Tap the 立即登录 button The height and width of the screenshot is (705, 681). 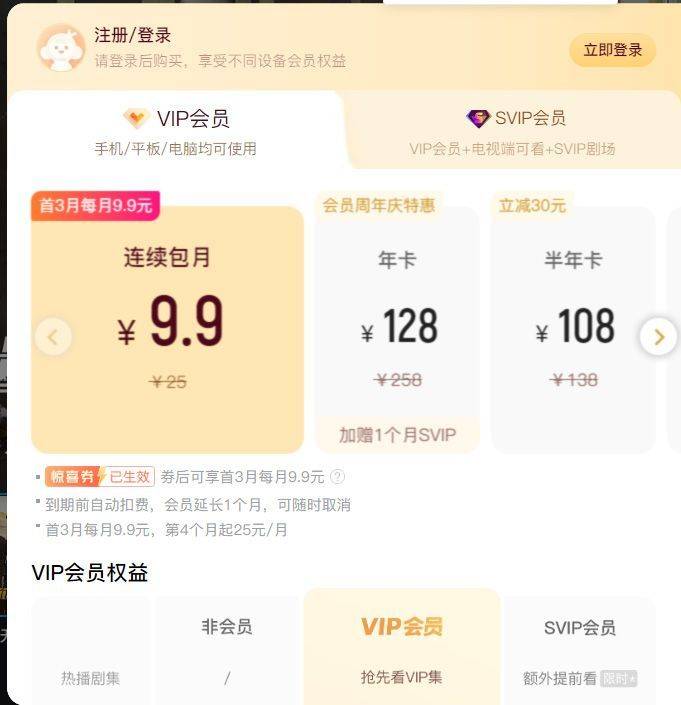tap(612, 50)
